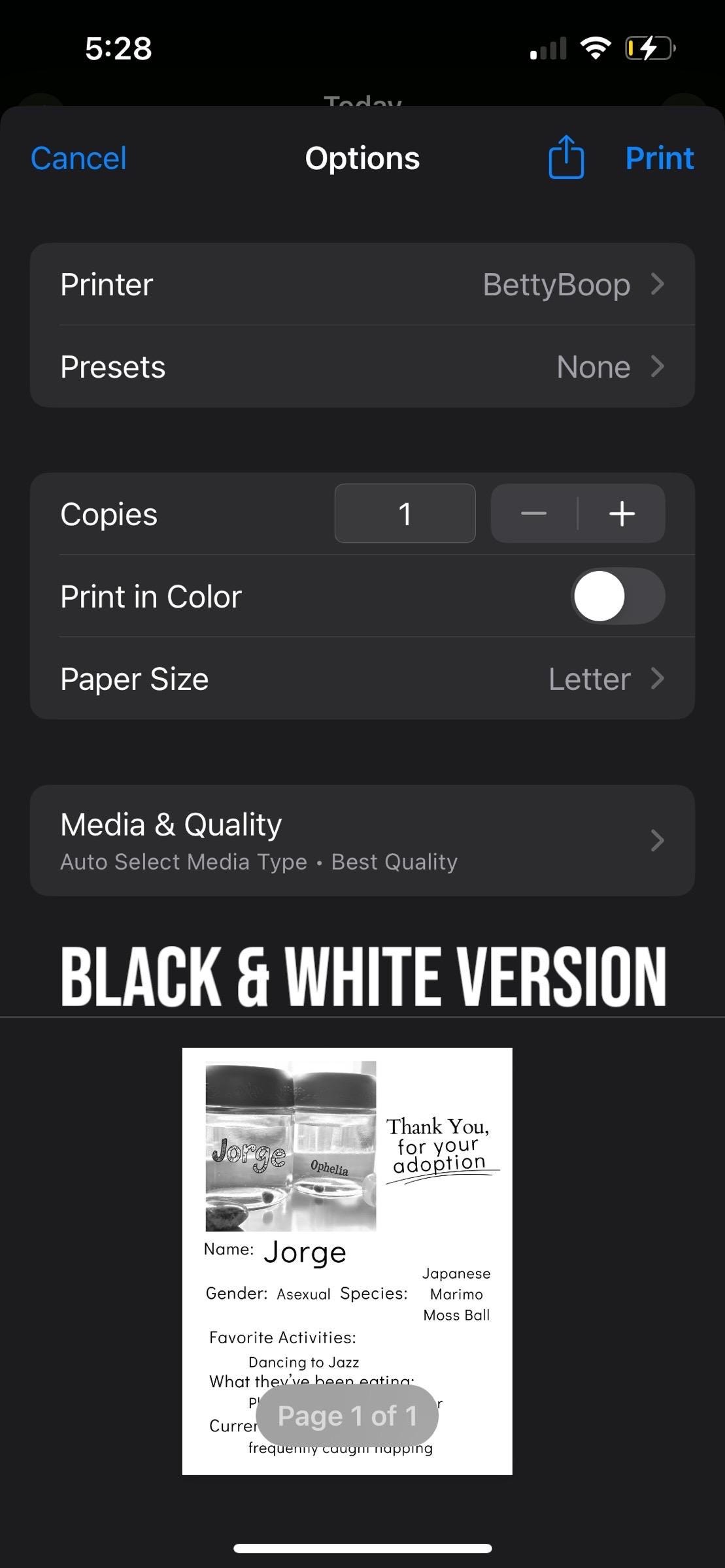
Task: Tap the share icon
Action: click(565, 157)
